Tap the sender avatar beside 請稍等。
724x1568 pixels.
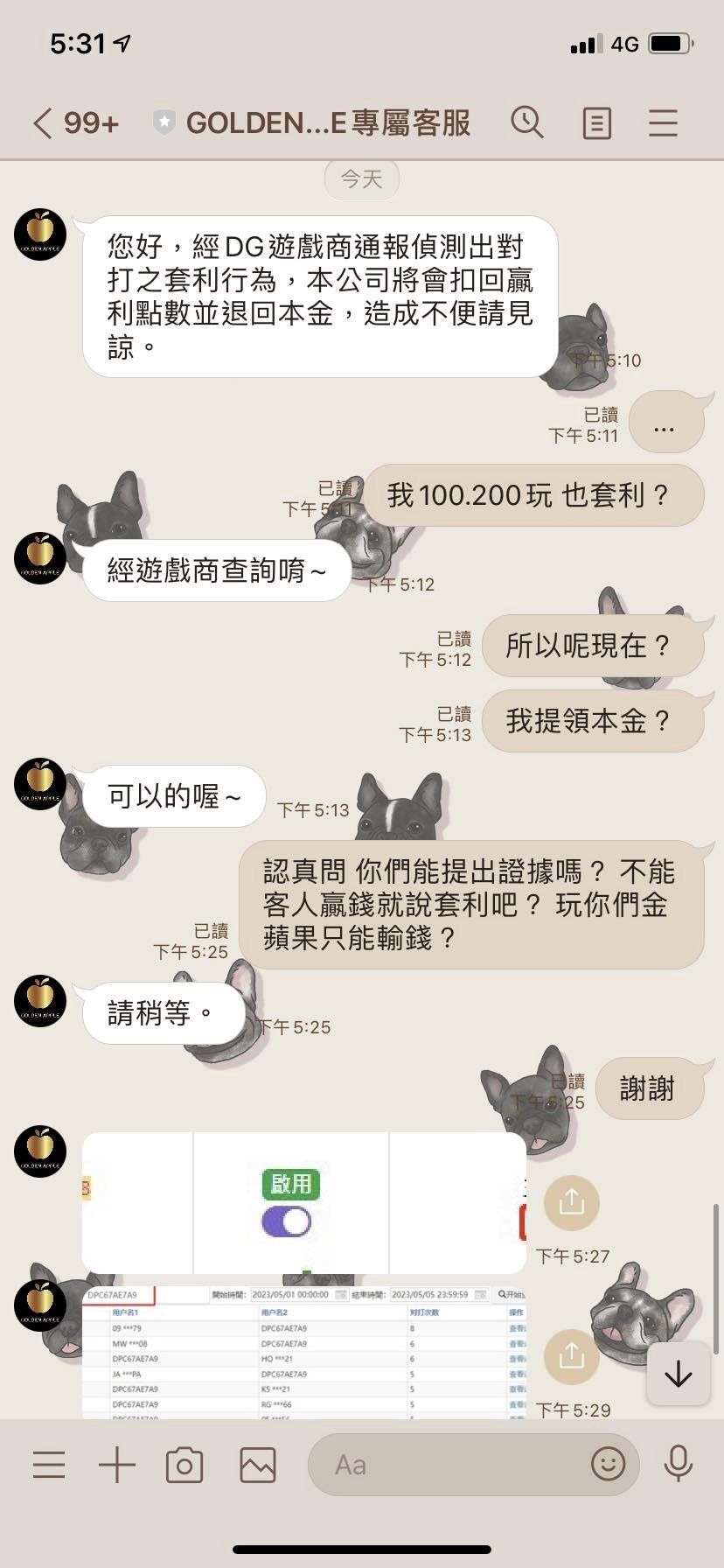(40, 1001)
